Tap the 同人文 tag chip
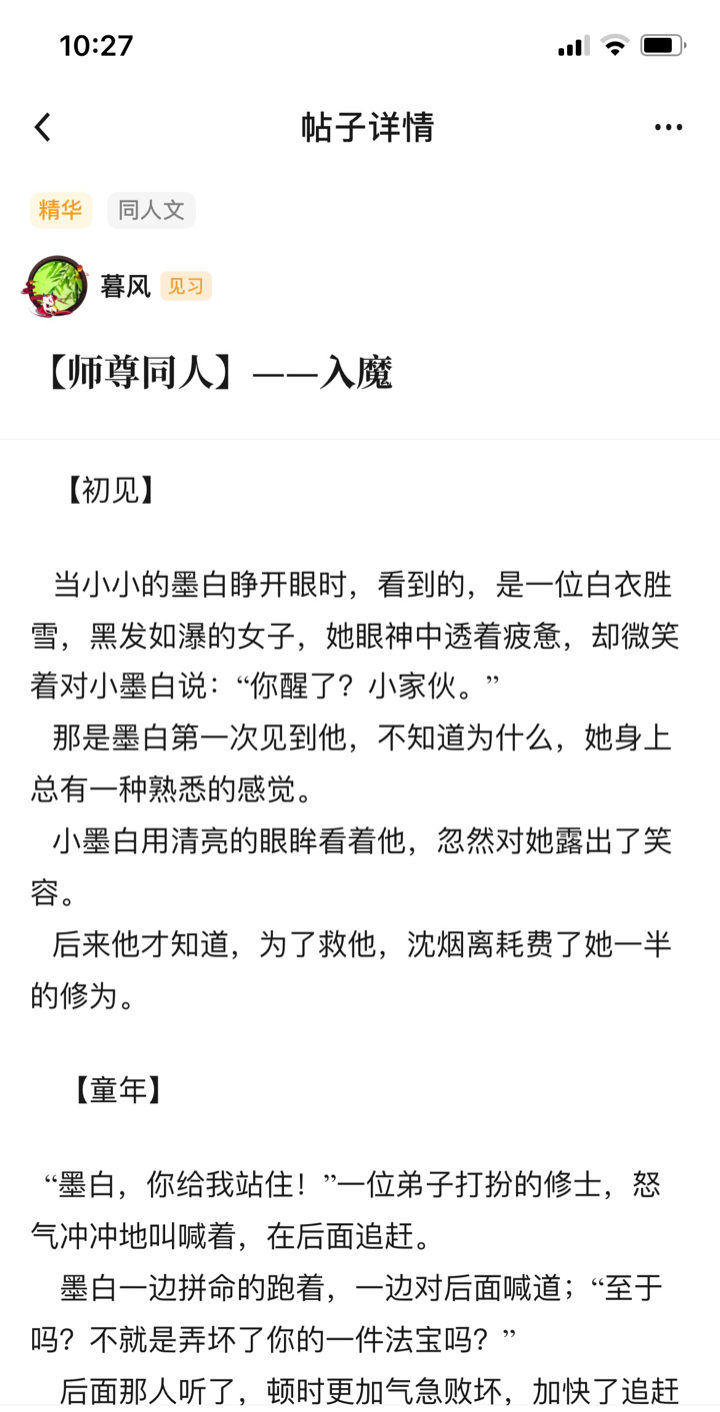The image size is (720, 1412). [x=151, y=210]
